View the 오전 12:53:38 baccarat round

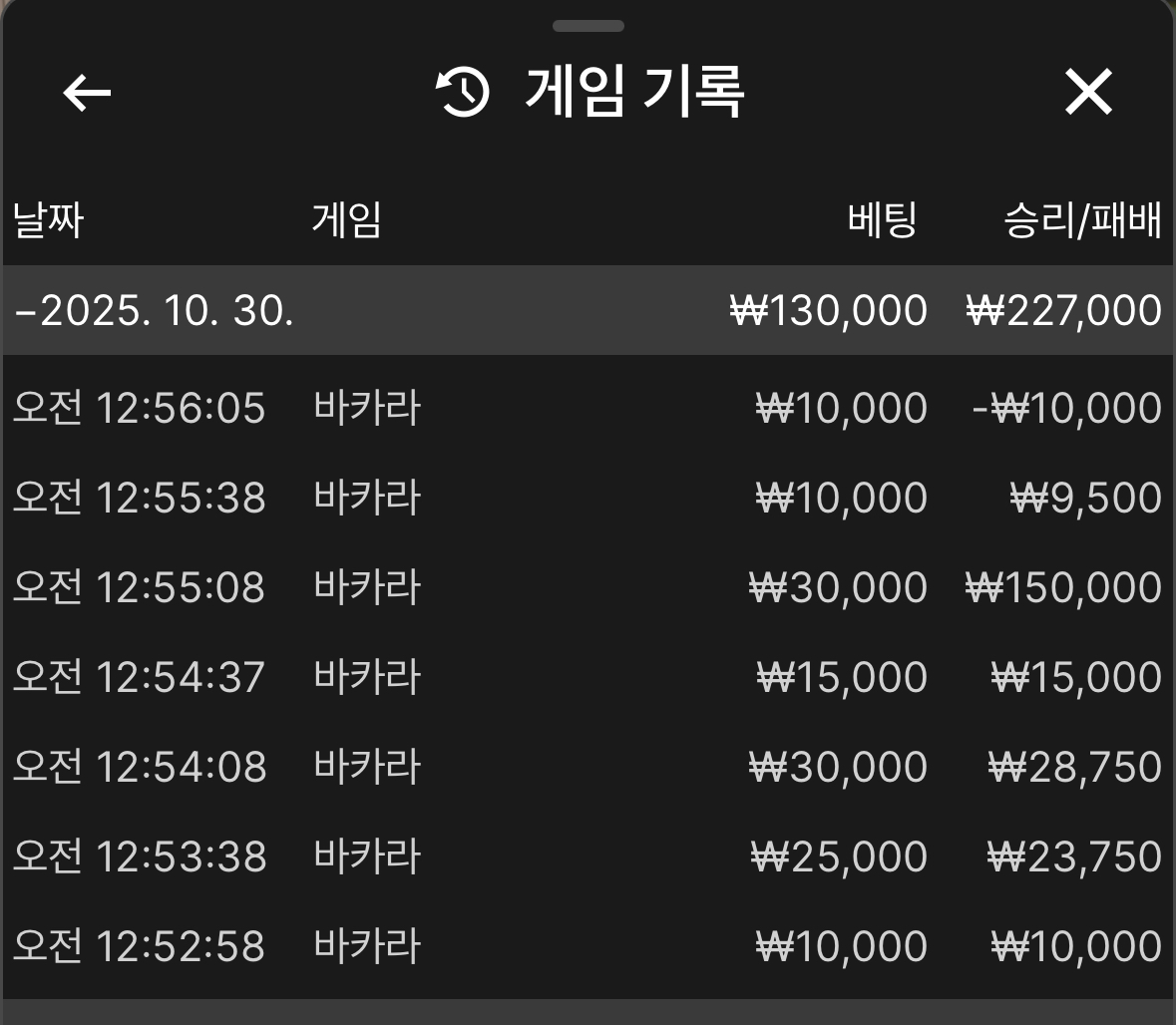587,856
